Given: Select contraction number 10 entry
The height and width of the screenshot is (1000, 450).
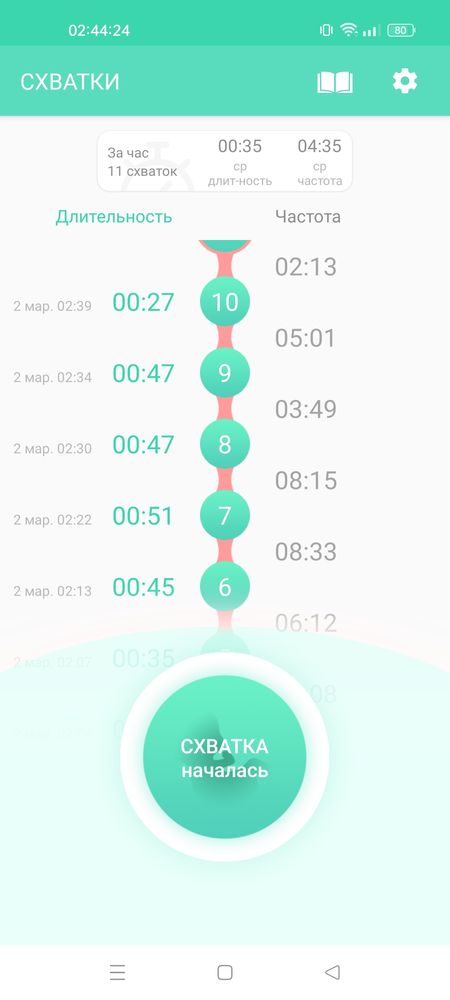Looking at the screenshot, I should pyautogui.click(x=225, y=302).
